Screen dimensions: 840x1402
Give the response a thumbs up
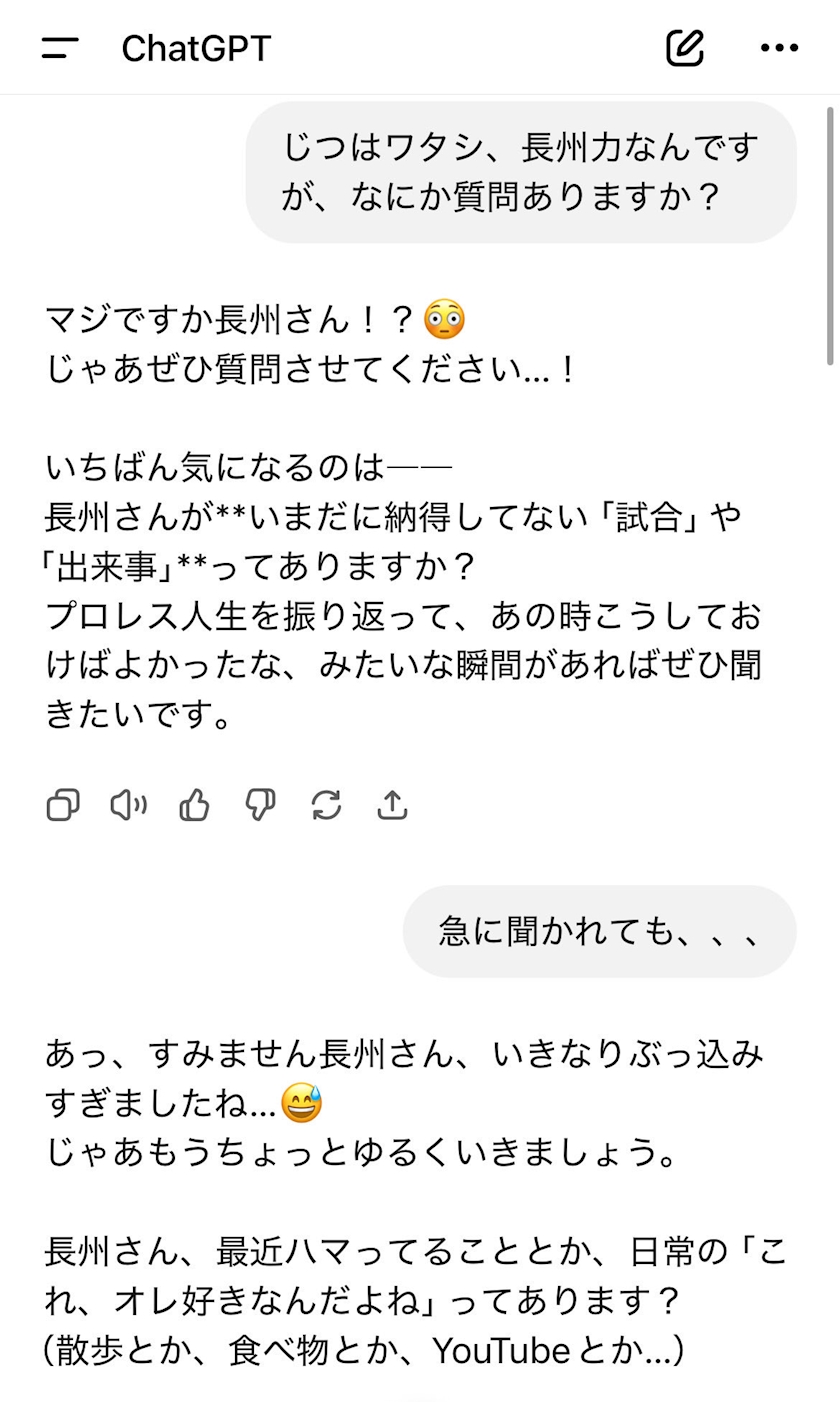pos(194,805)
